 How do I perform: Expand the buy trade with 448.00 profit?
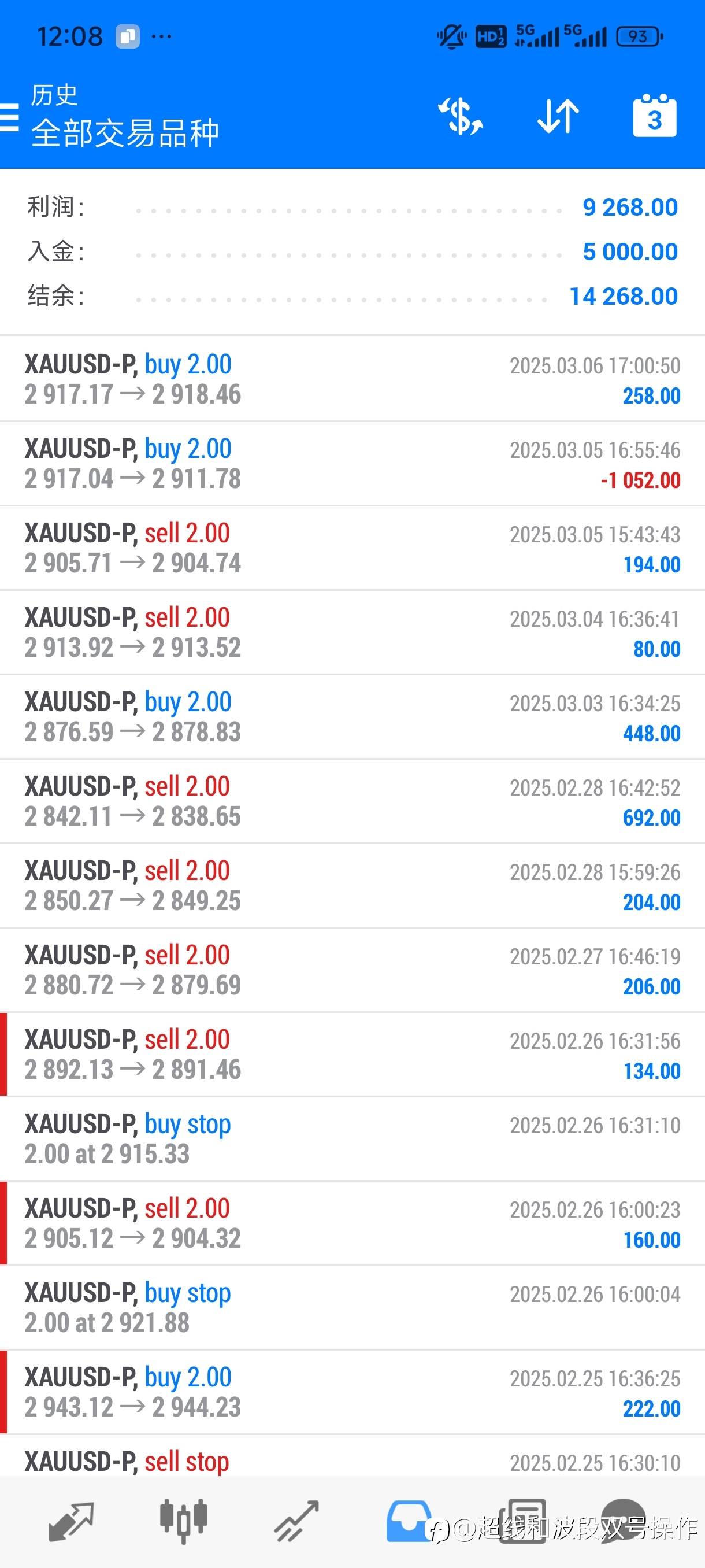click(x=352, y=716)
